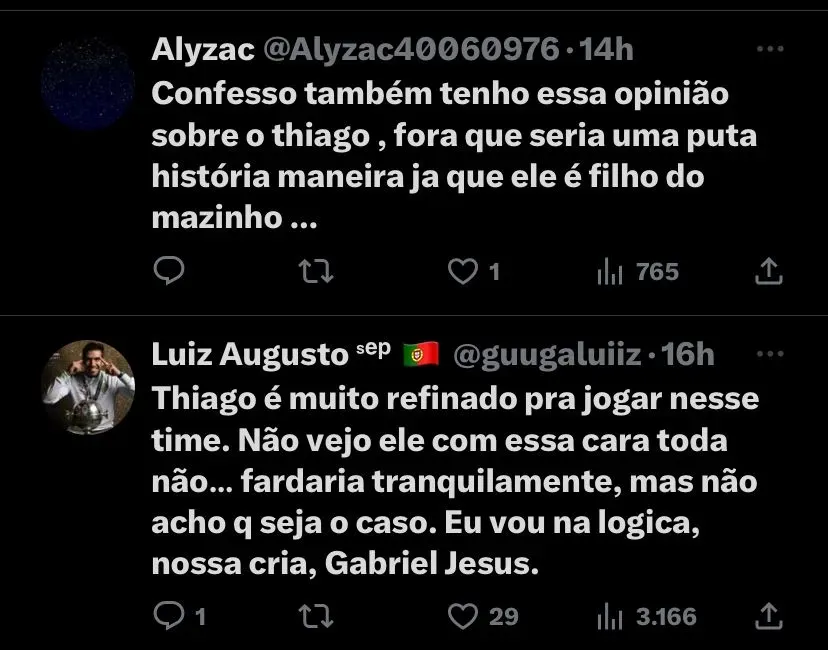Share Luiz Augusto's tweet
Image resolution: width=828 pixels, height=650 pixels.
click(x=768, y=614)
